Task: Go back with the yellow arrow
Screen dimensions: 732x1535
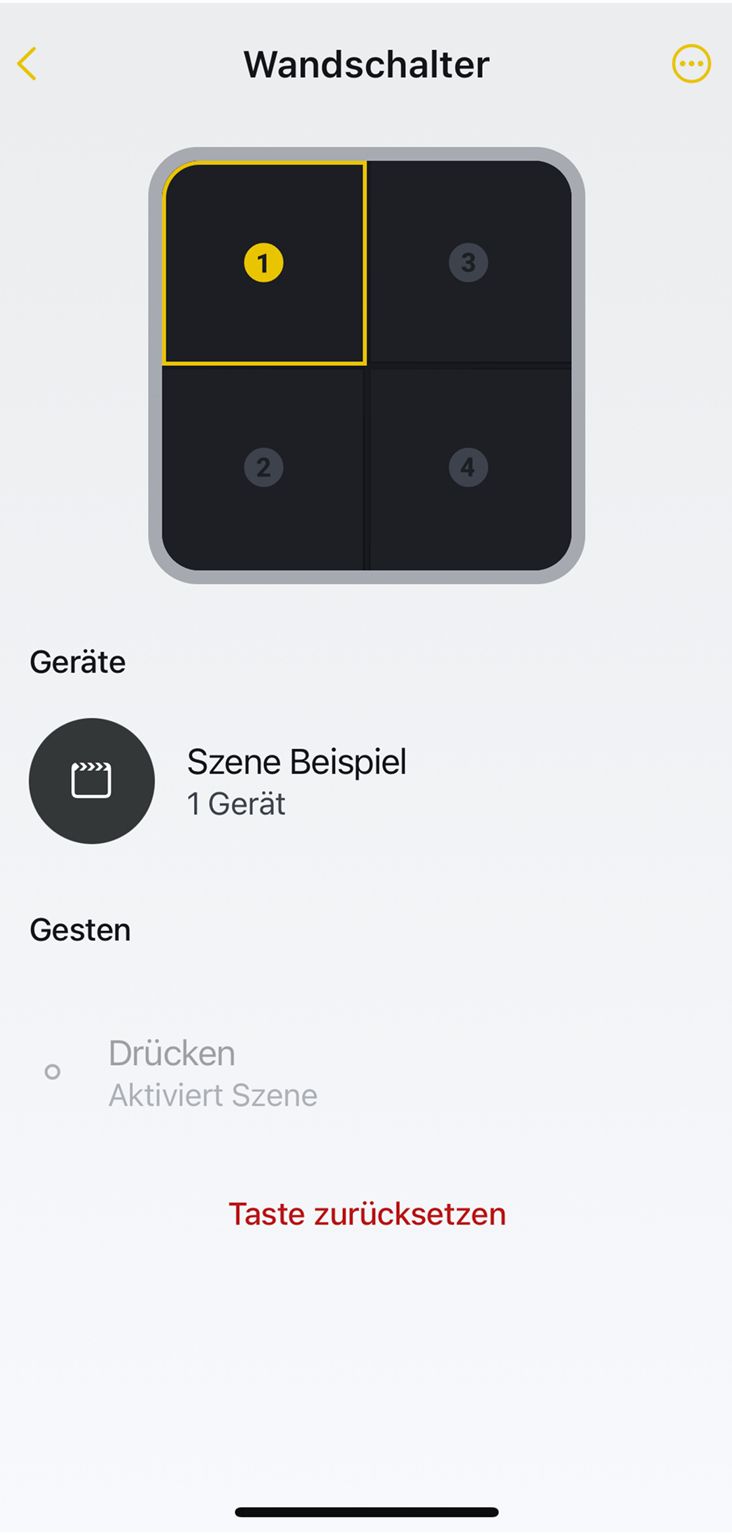Action: click(x=27, y=64)
